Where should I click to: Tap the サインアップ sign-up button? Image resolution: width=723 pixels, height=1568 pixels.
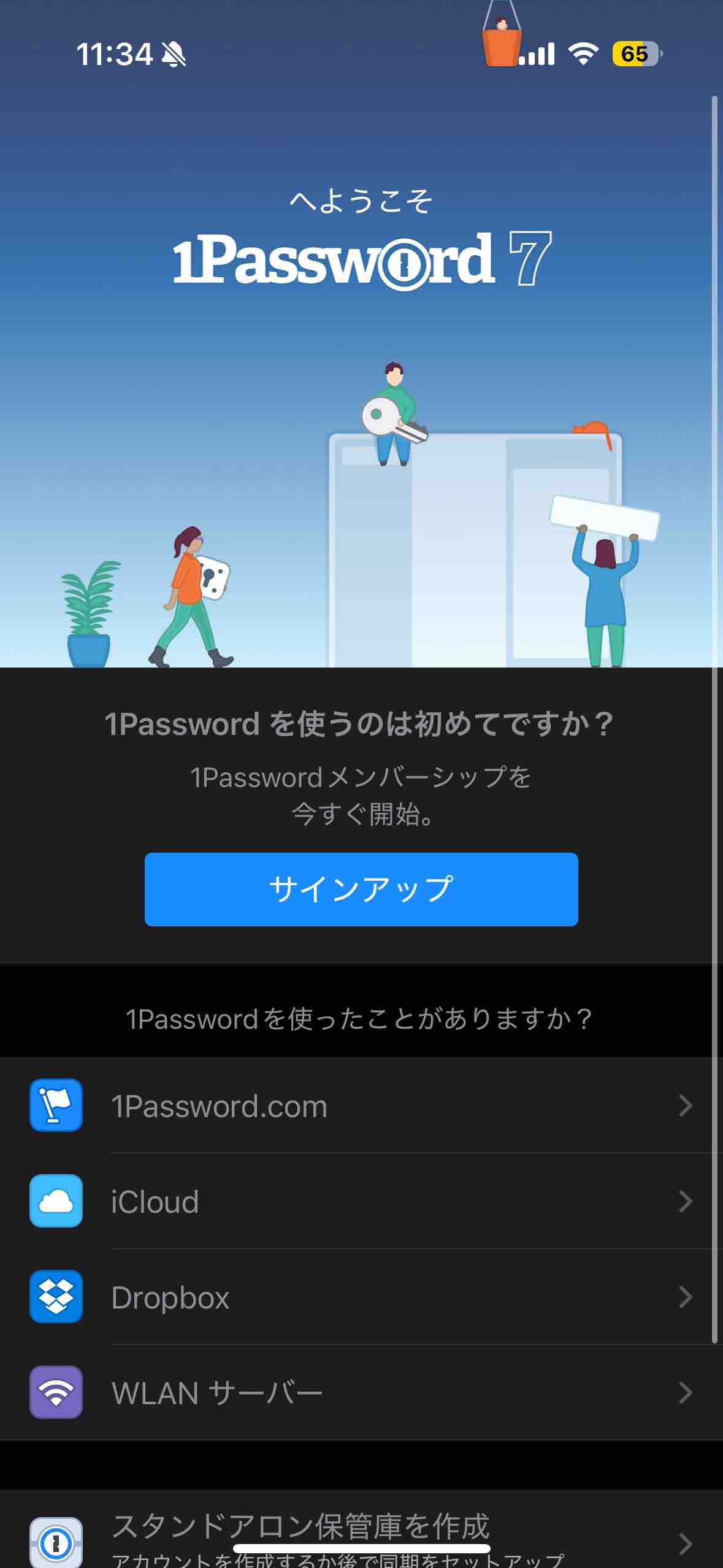pyautogui.click(x=361, y=889)
